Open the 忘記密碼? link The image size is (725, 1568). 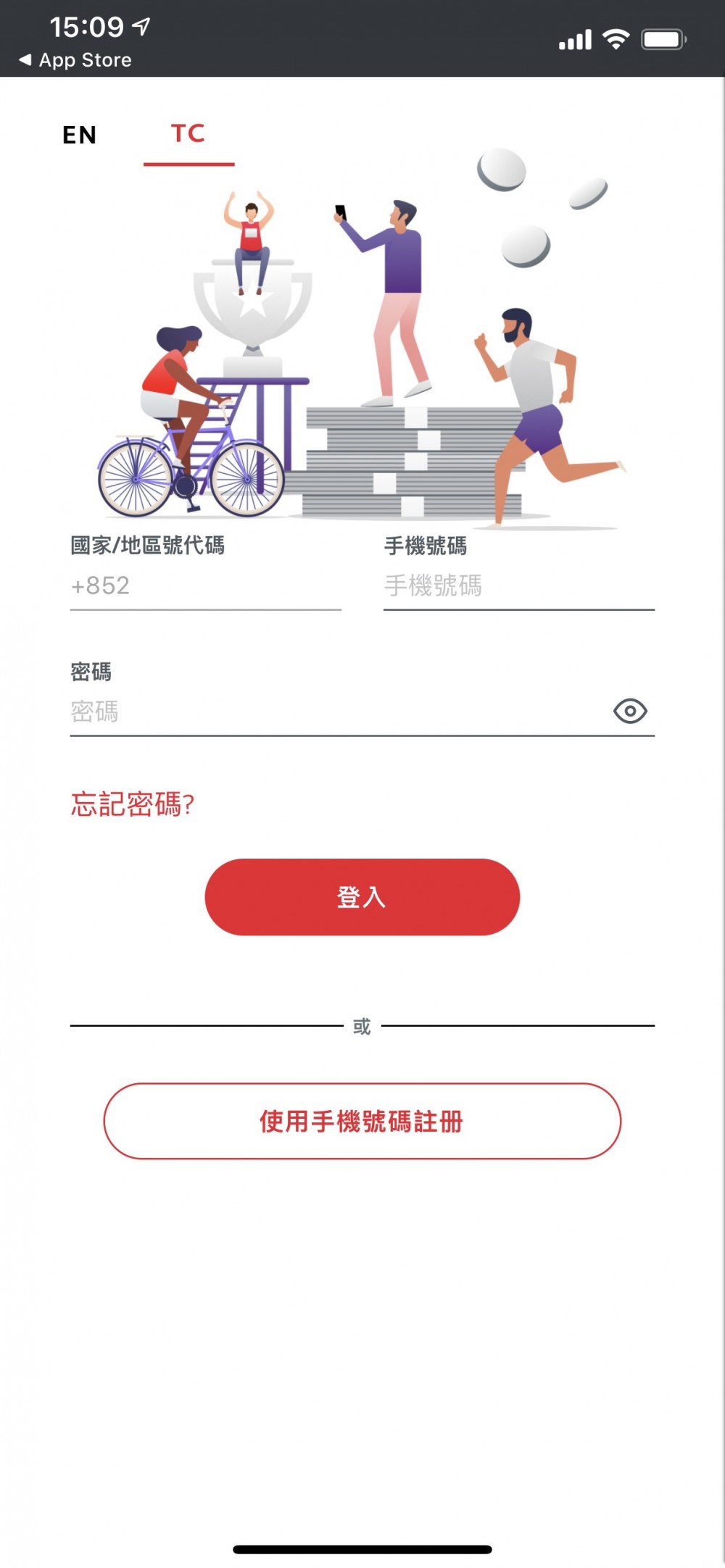pos(133,804)
